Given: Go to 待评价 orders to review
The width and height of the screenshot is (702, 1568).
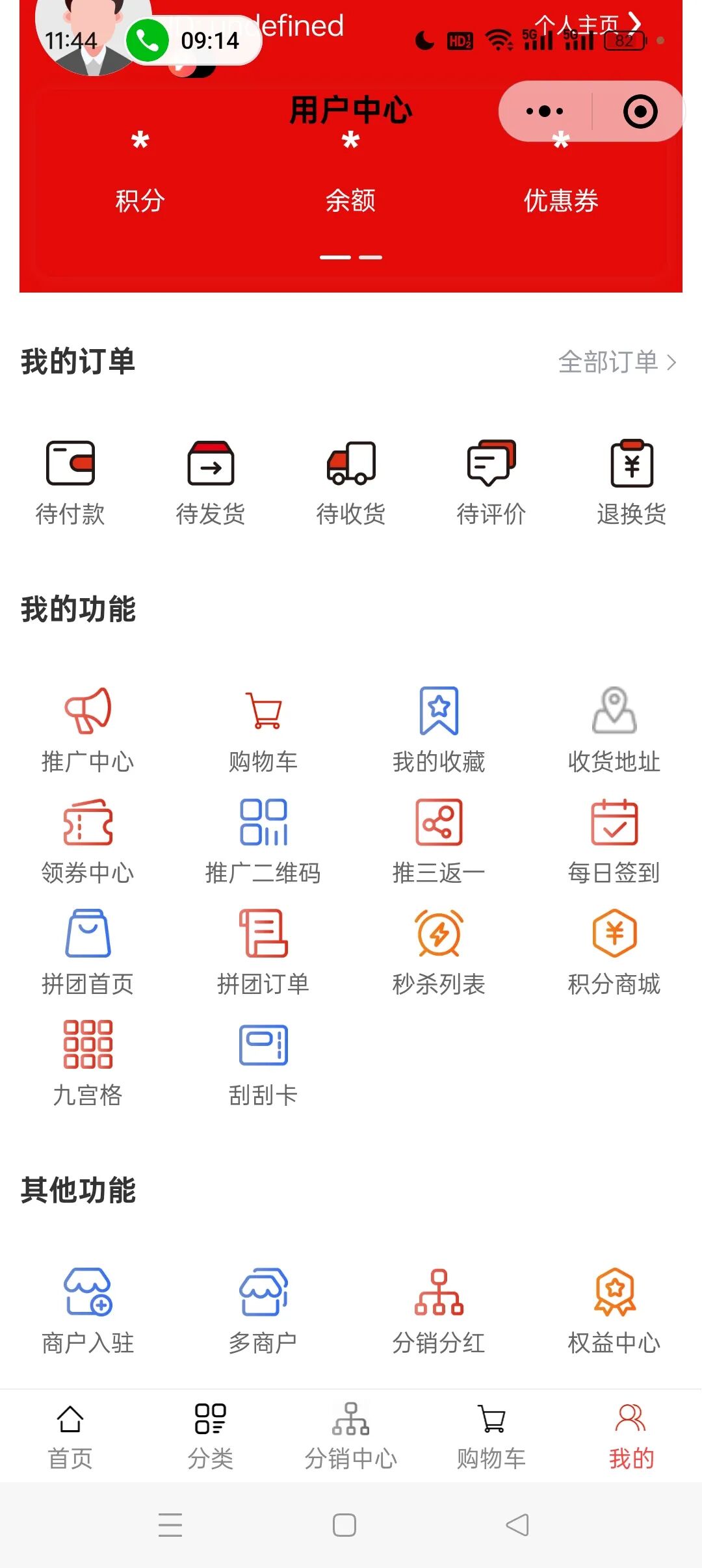Looking at the screenshot, I should coord(491,482).
